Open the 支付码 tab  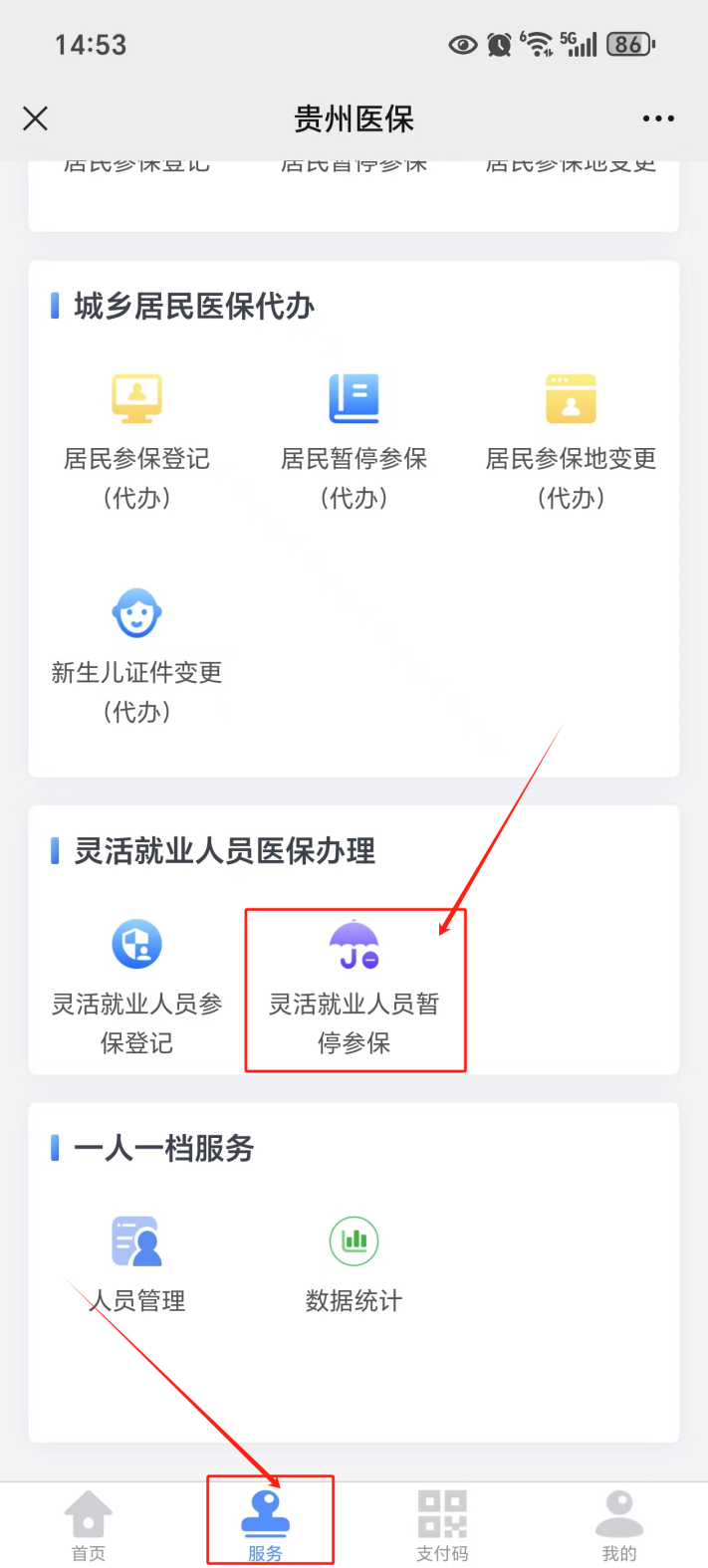click(x=442, y=1525)
